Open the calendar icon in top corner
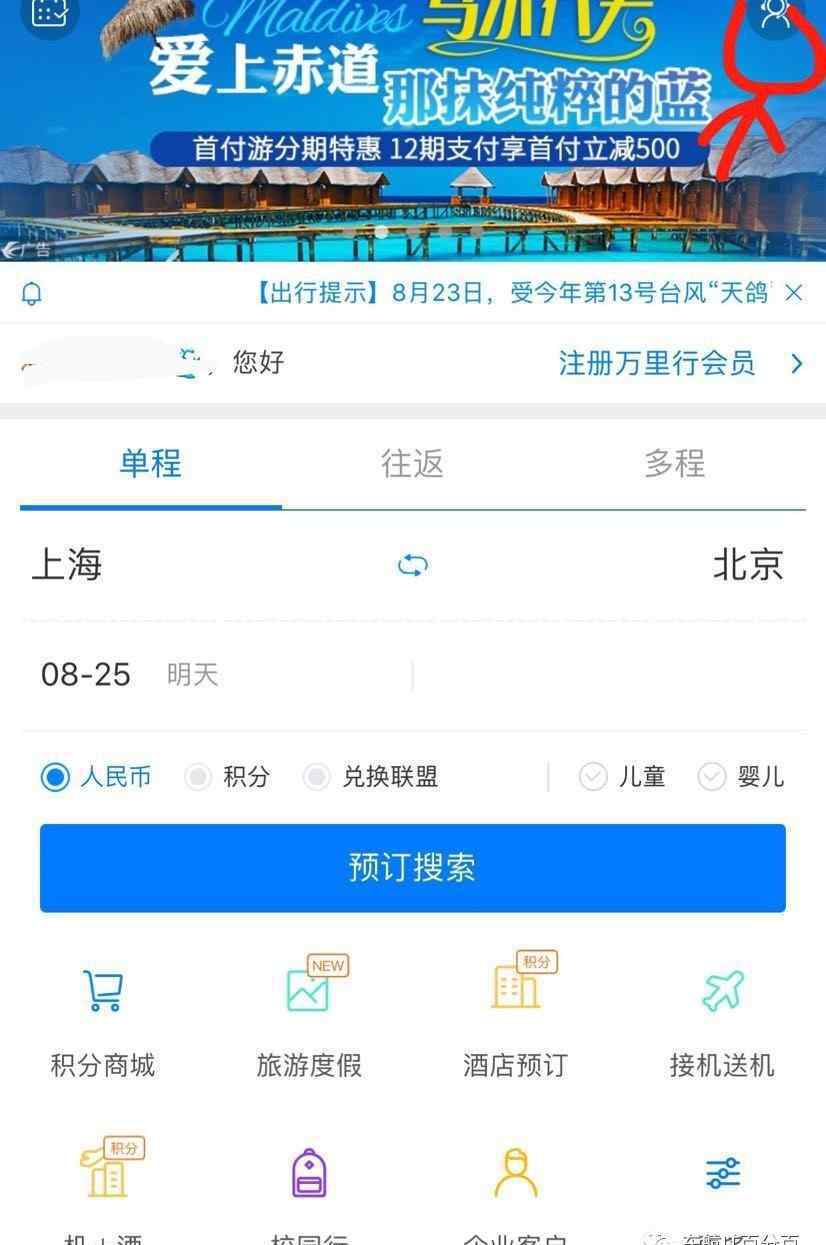826x1245 pixels. [49, 12]
